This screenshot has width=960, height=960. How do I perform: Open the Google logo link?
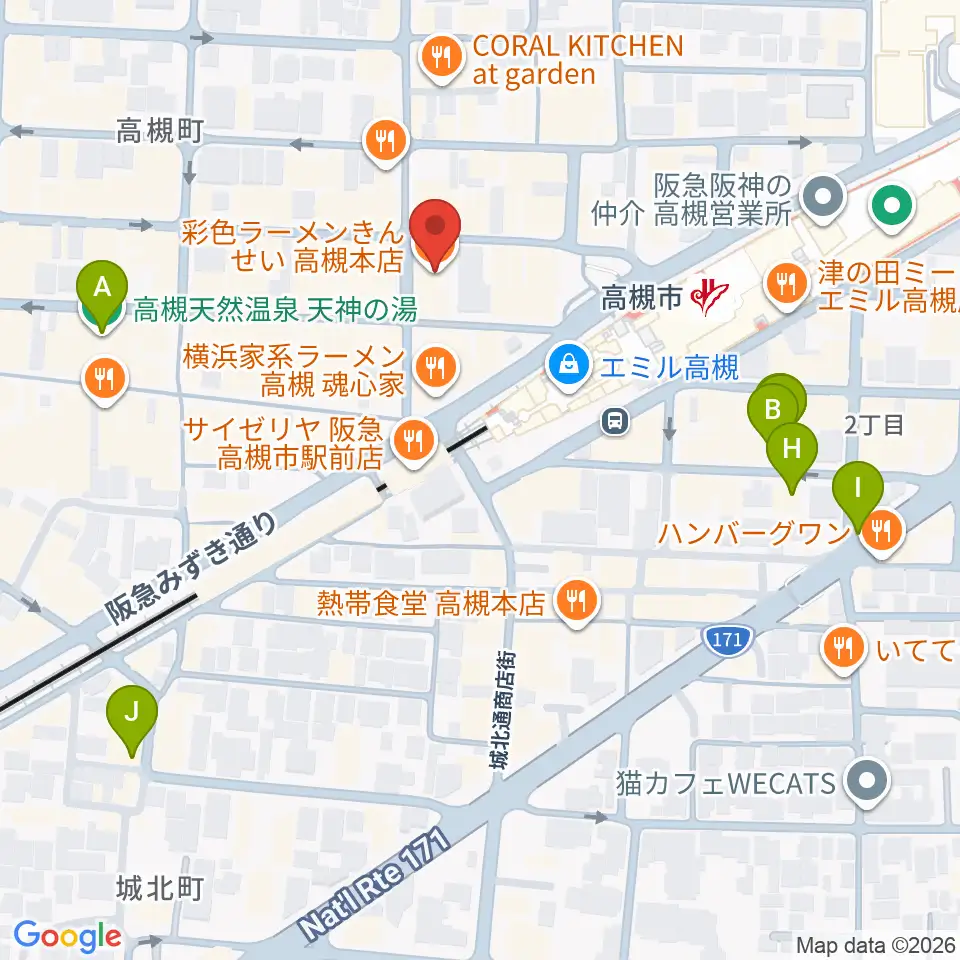[x=67, y=937]
